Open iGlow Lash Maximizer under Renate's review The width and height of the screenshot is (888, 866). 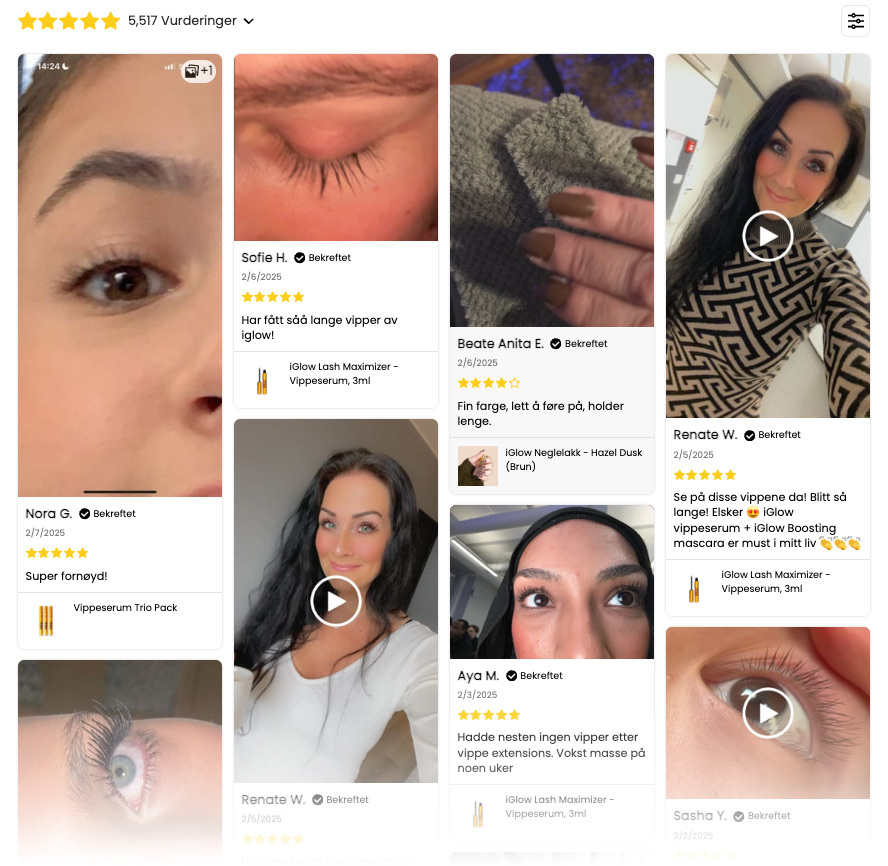point(775,582)
